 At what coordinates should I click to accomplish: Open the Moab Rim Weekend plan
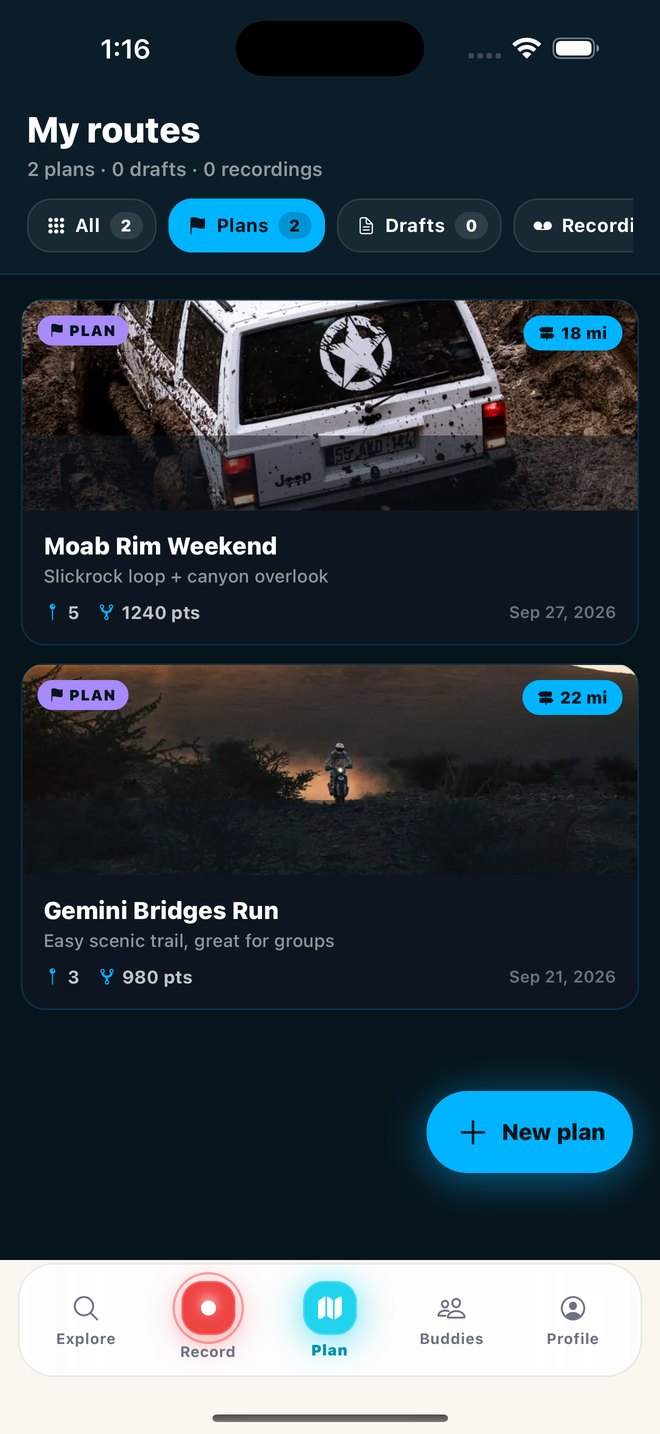pos(330,472)
